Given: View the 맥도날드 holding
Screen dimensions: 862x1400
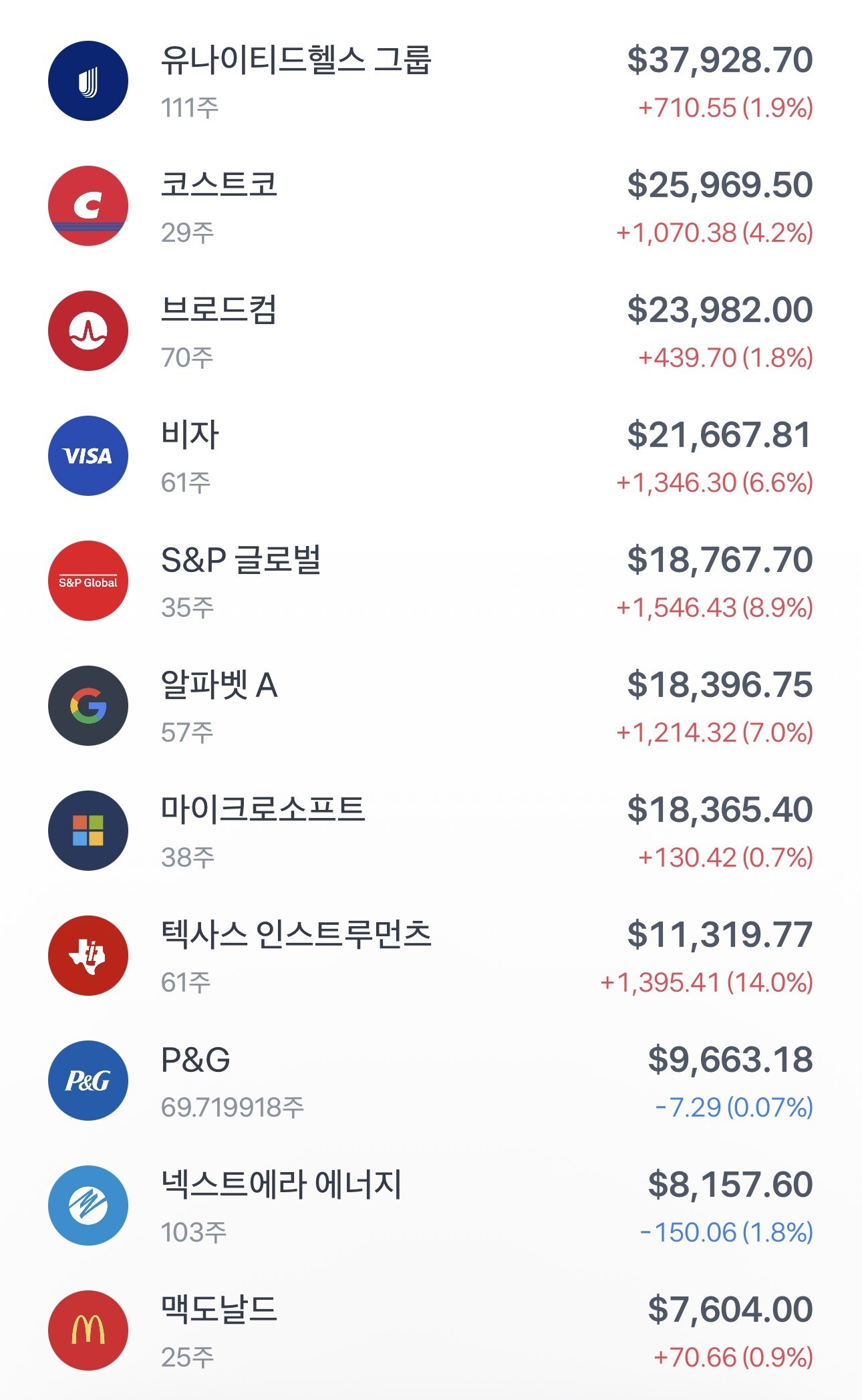Looking at the screenshot, I should click(431, 1331).
